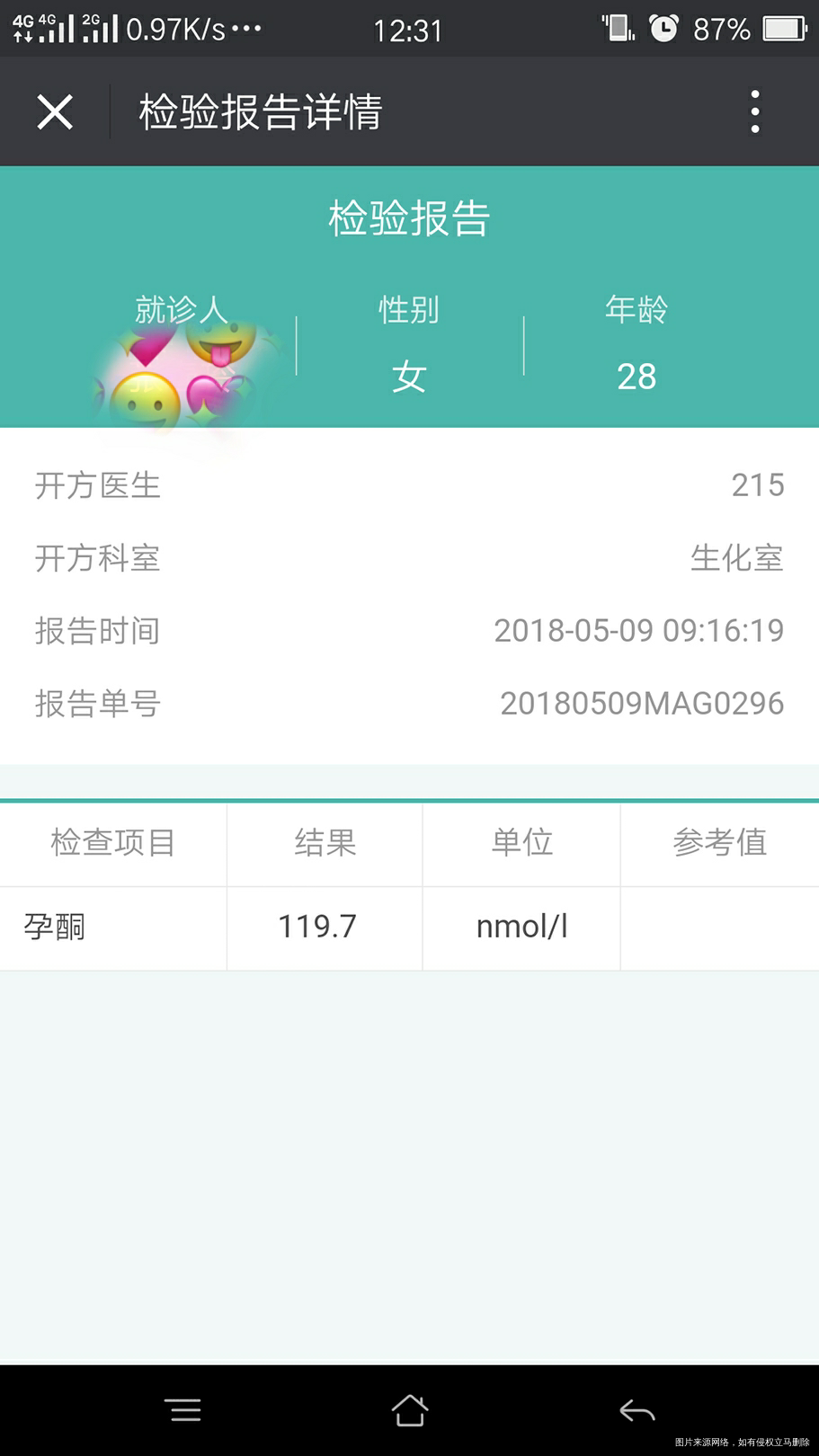Screen dimensions: 819x1456
Task: Open the three-dot options menu
Action: pos(753,111)
